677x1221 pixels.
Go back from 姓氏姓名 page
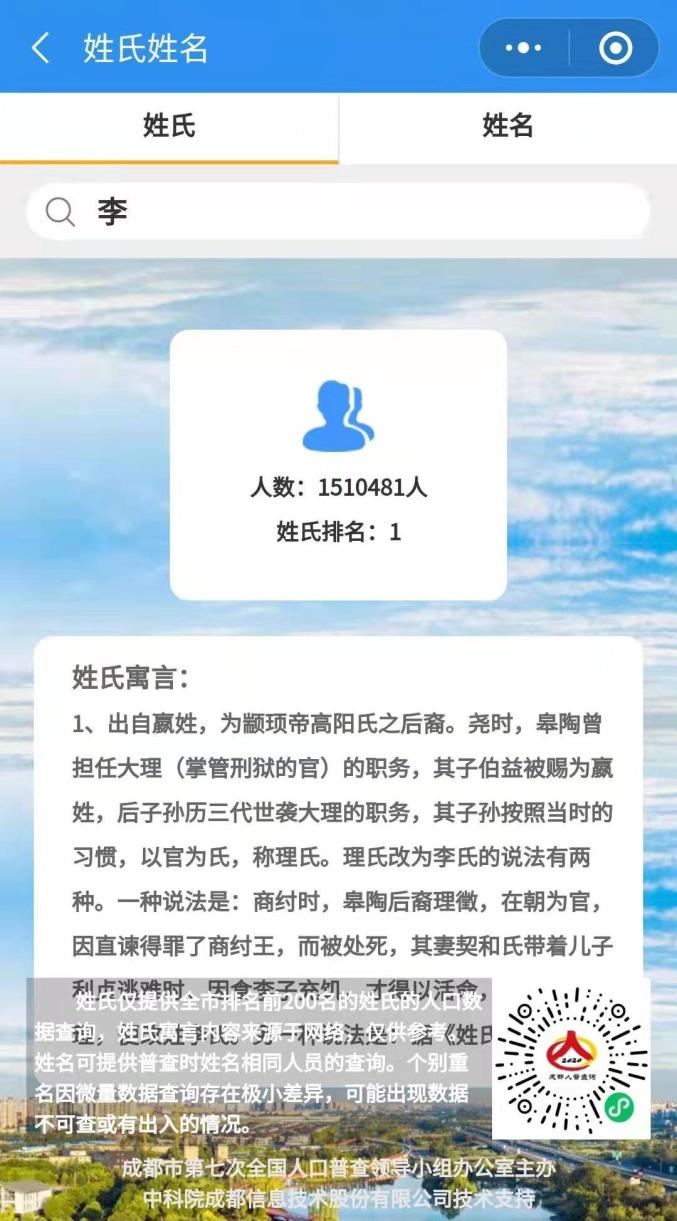(x=40, y=48)
